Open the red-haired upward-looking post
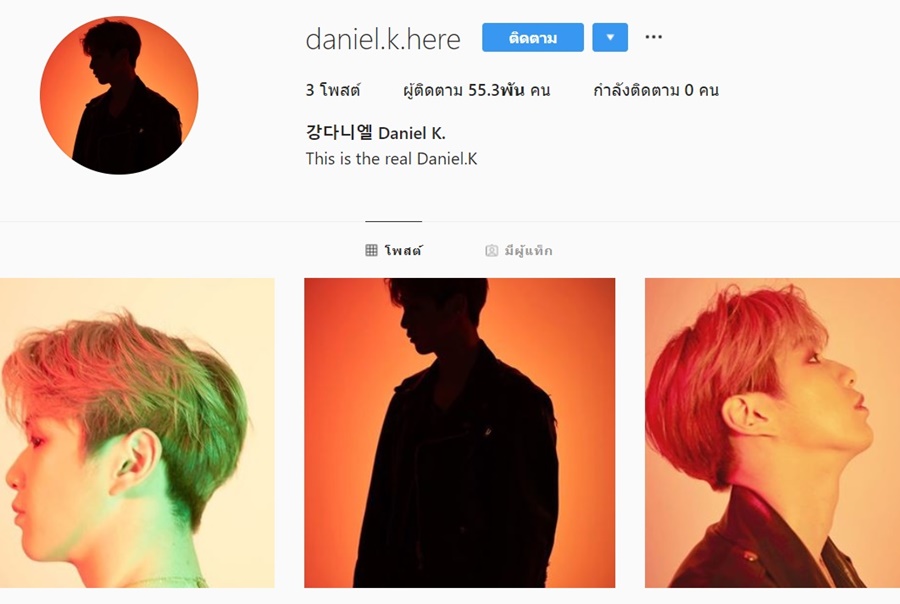The height and width of the screenshot is (604, 900). (772, 432)
